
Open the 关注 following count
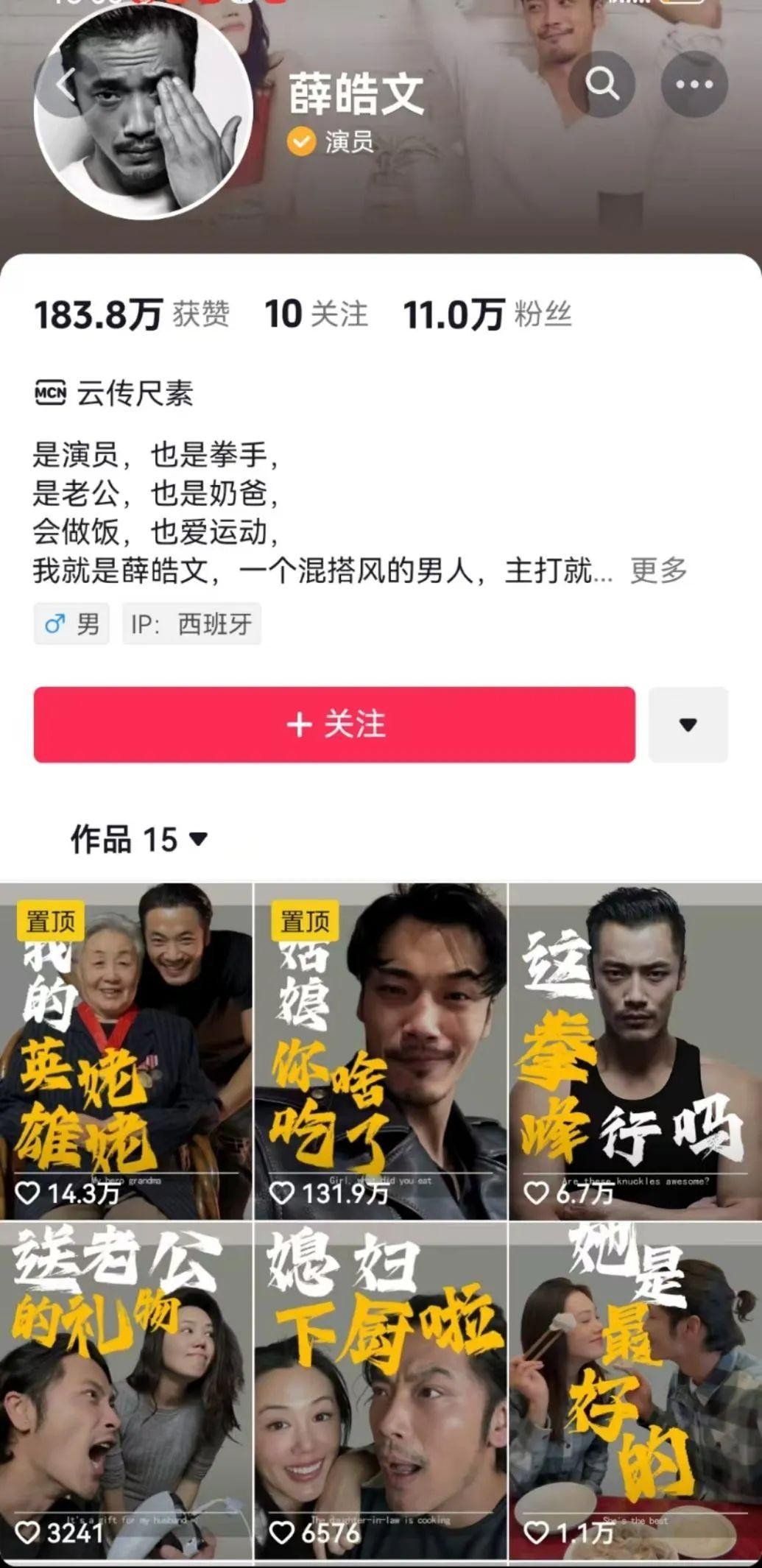tap(316, 314)
